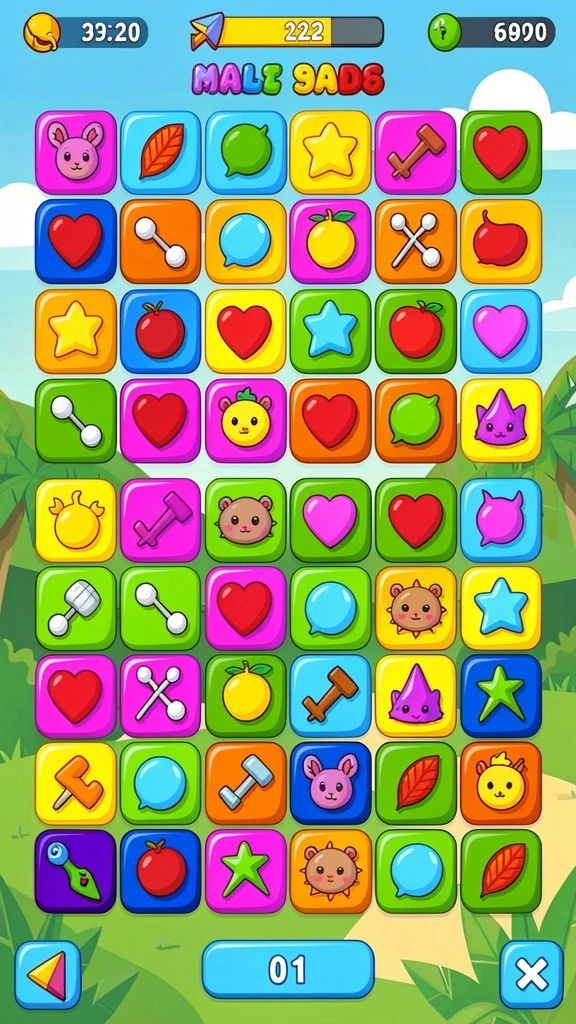
Task: Select the yellow star tile on yellow
Action: [x=330, y=152]
